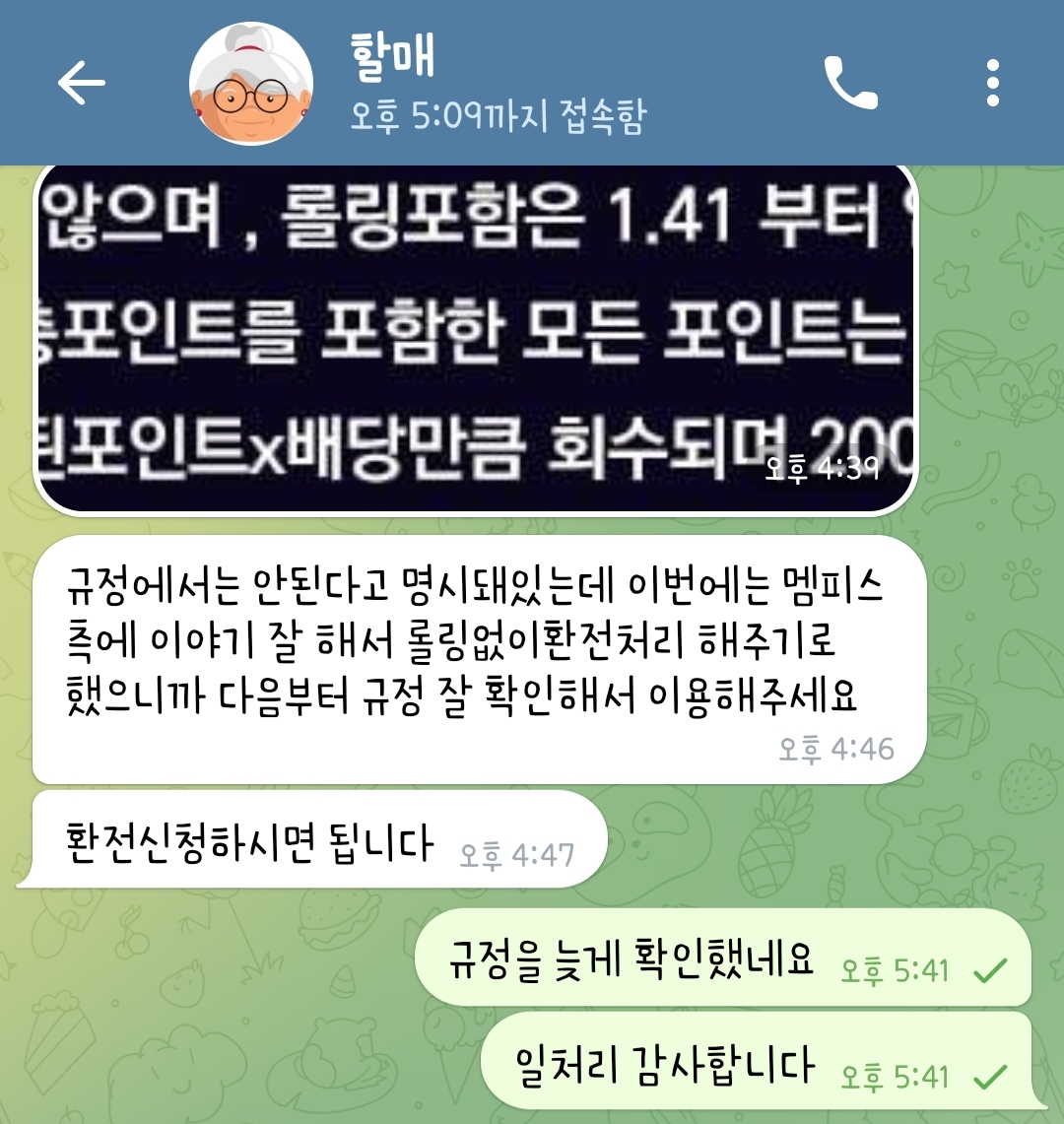Go back to the chat list
The height and width of the screenshot is (1124, 1064).
coord(81,83)
